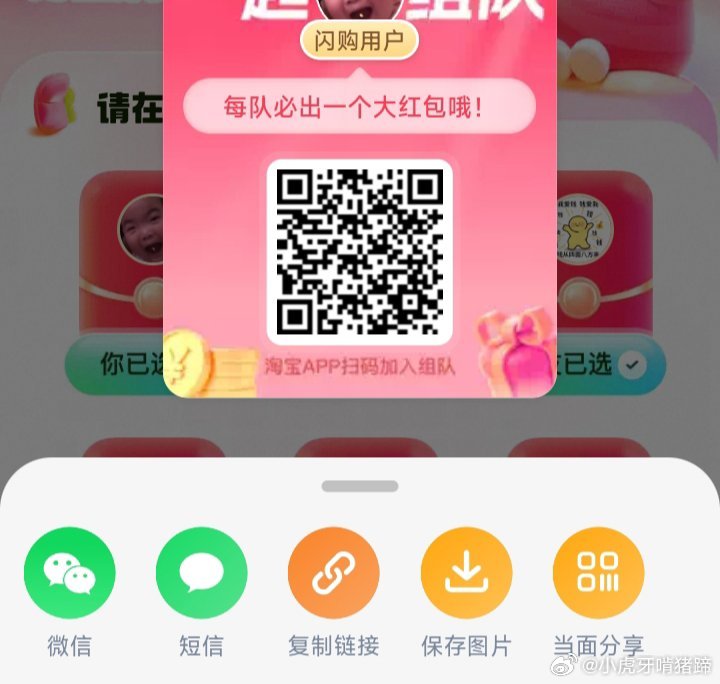Choose face-to-face sharing (当面分享)
720x684 pixels.
click(x=598, y=574)
